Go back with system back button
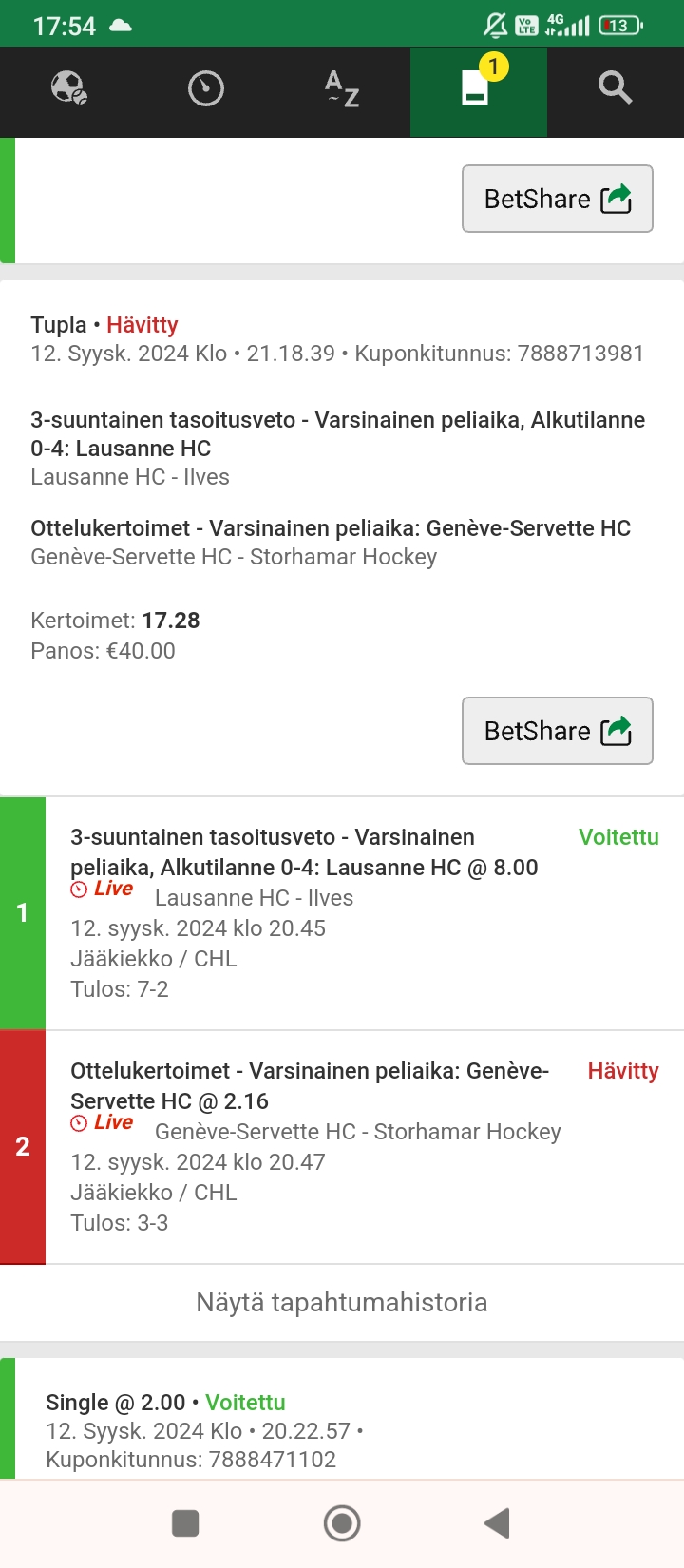684x1568 pixels. (x=497, y=1523)
